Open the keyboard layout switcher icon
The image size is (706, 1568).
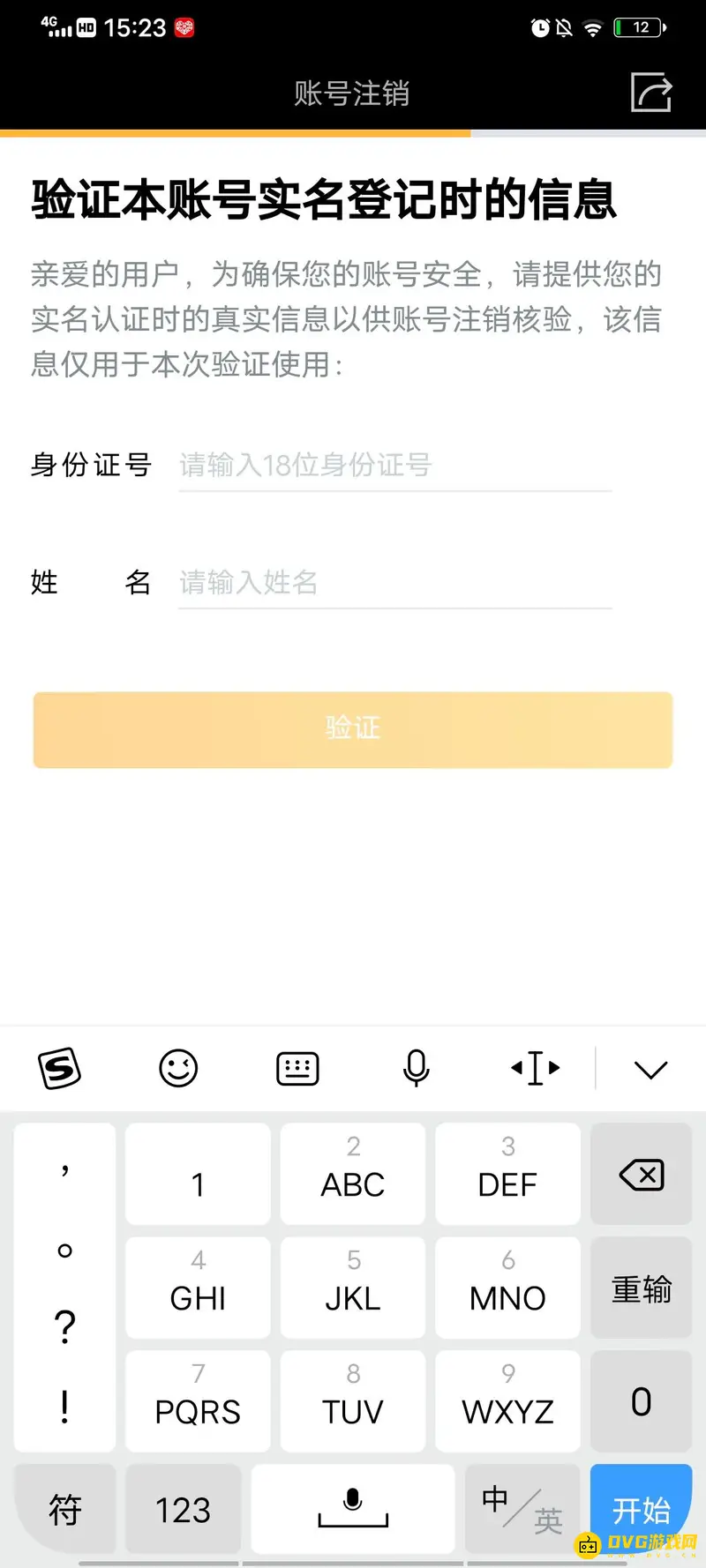tap(297, 1068)
